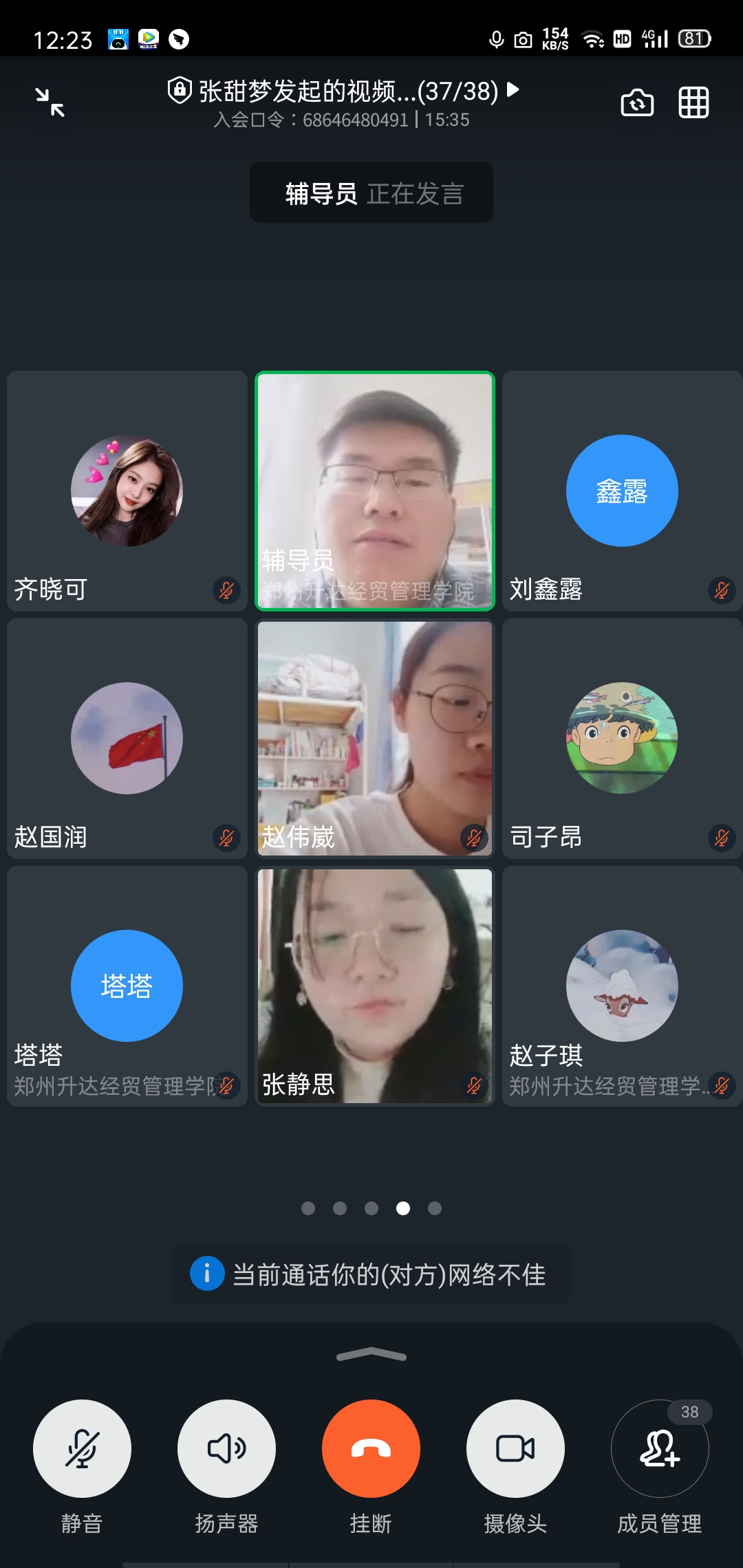Select 塔塔's participant tile
The height and width of the screenshot is (1568, 743).
127,986
